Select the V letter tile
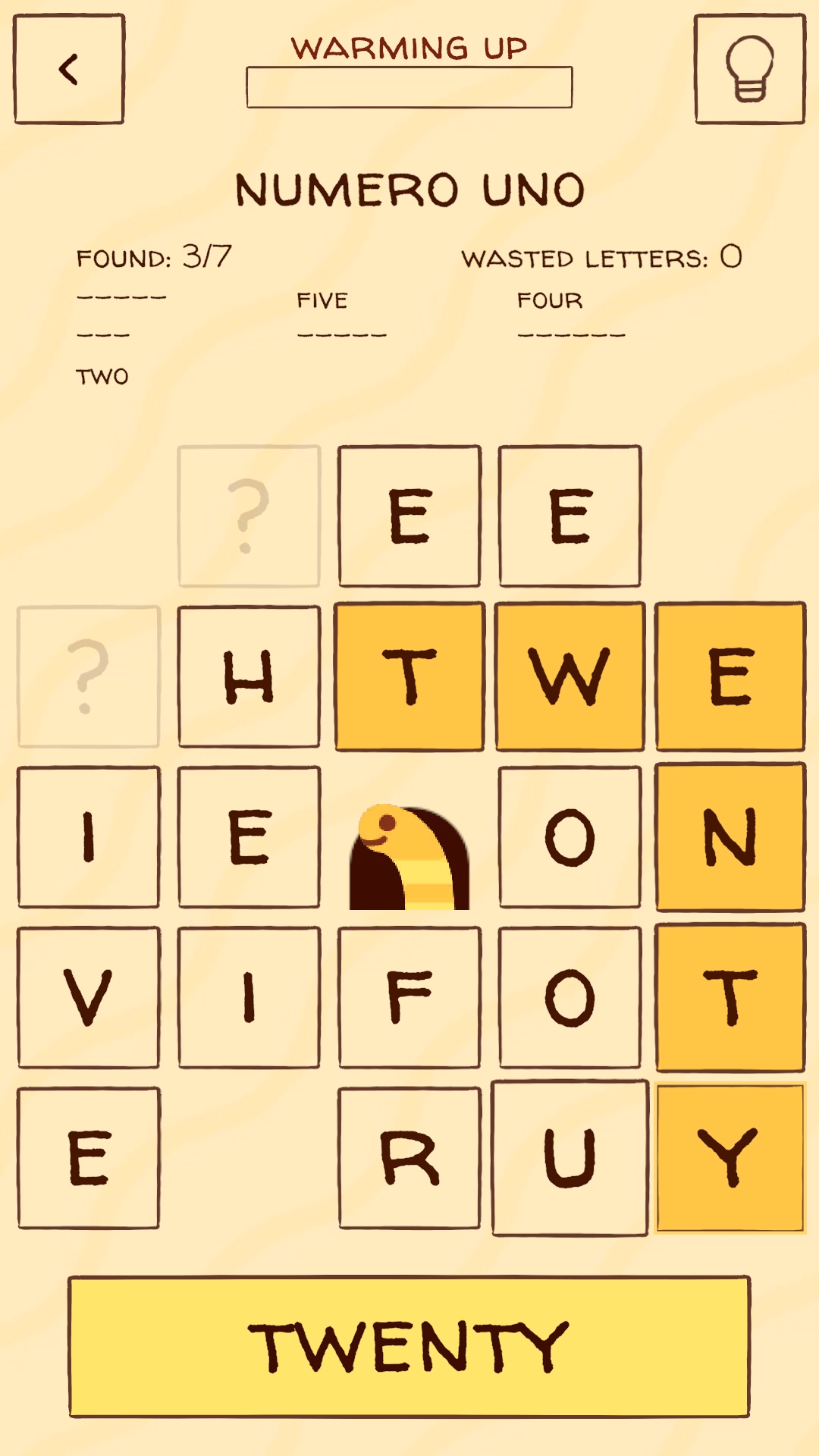 89,997
